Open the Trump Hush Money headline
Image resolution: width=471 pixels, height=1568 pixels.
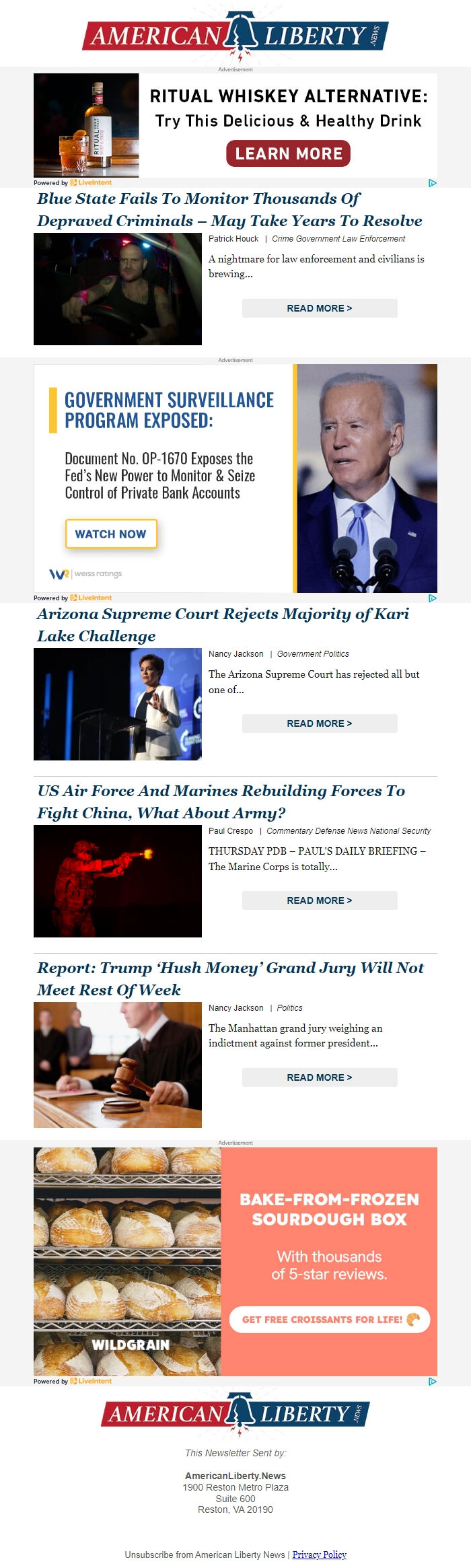click(x=230, y=978)
